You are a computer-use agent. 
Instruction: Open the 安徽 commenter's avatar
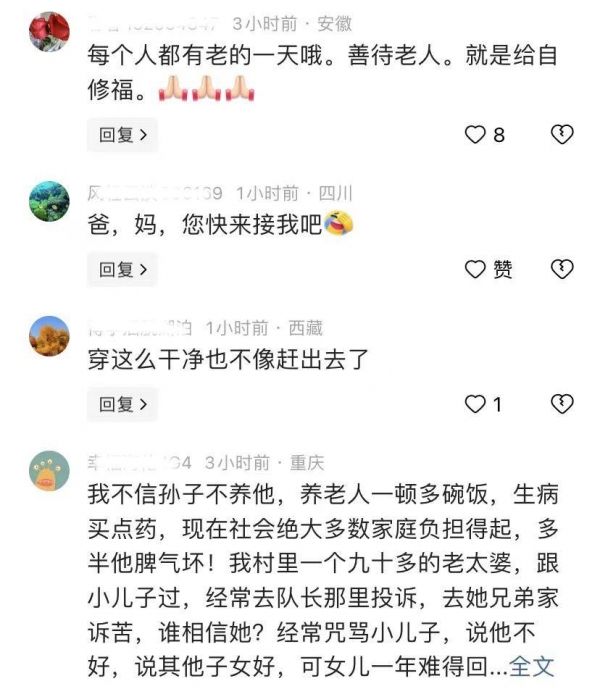[49, 31]
